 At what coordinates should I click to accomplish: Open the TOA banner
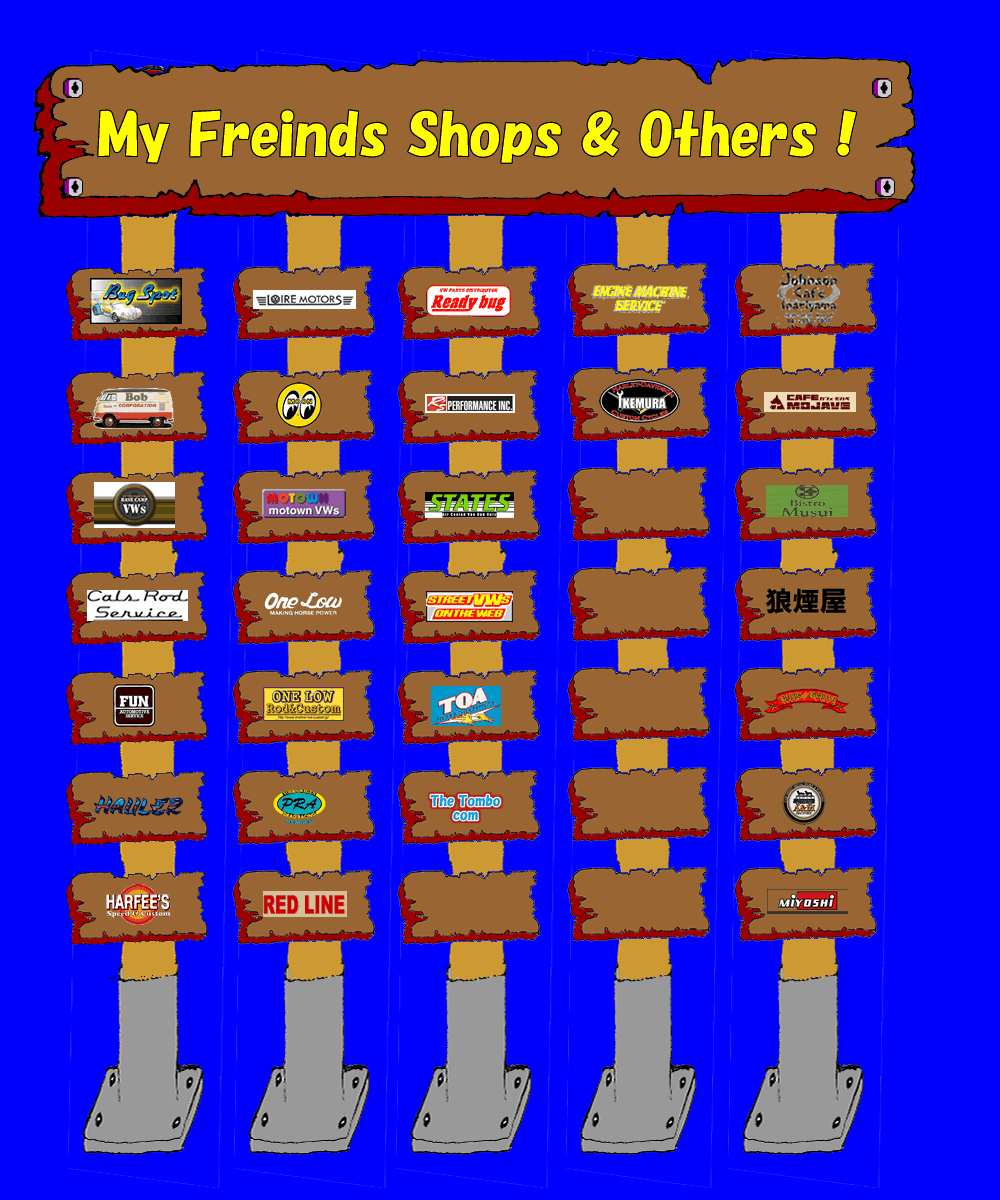coord(467,704)
